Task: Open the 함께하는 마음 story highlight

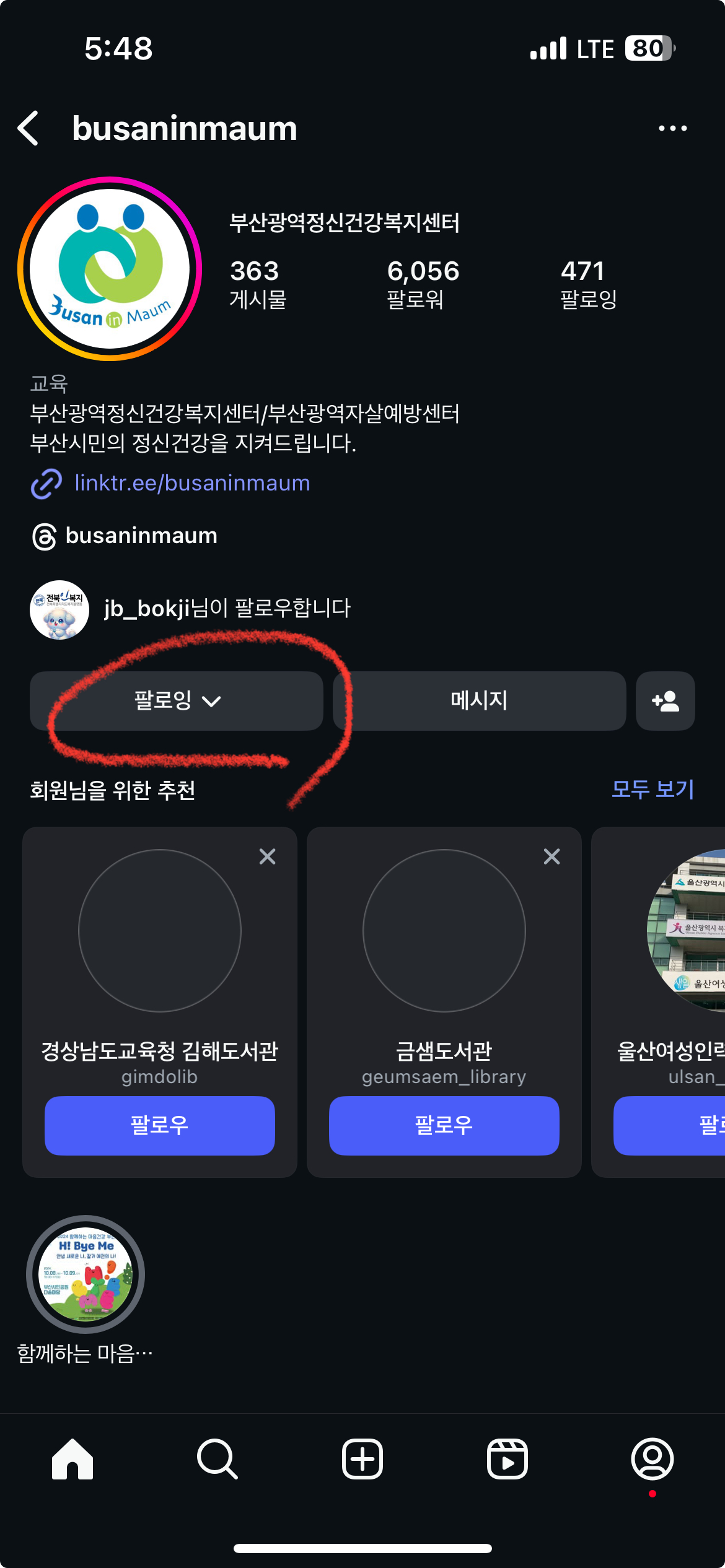Action: click(x=86, y=1274)
